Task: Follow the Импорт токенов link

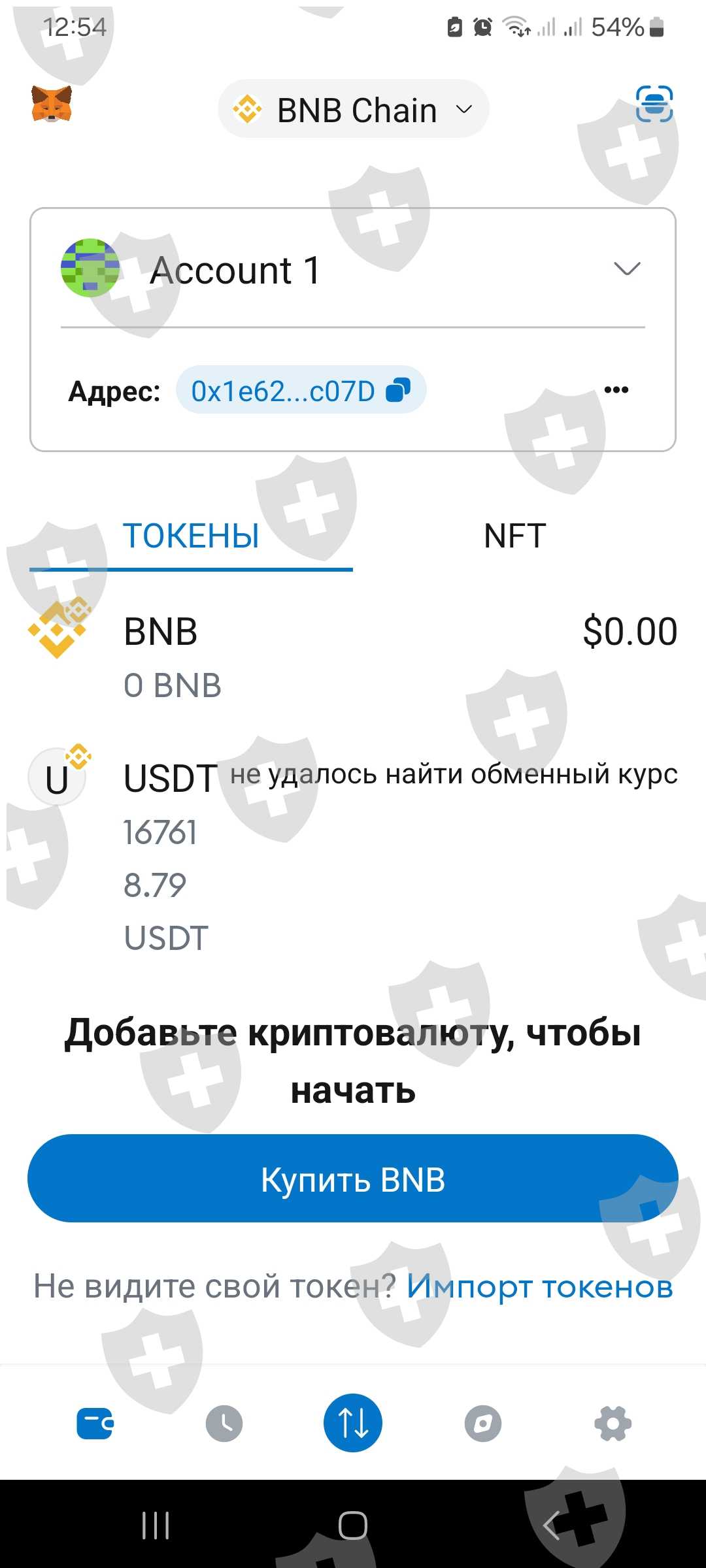Action: click(x=539, y=1286)
